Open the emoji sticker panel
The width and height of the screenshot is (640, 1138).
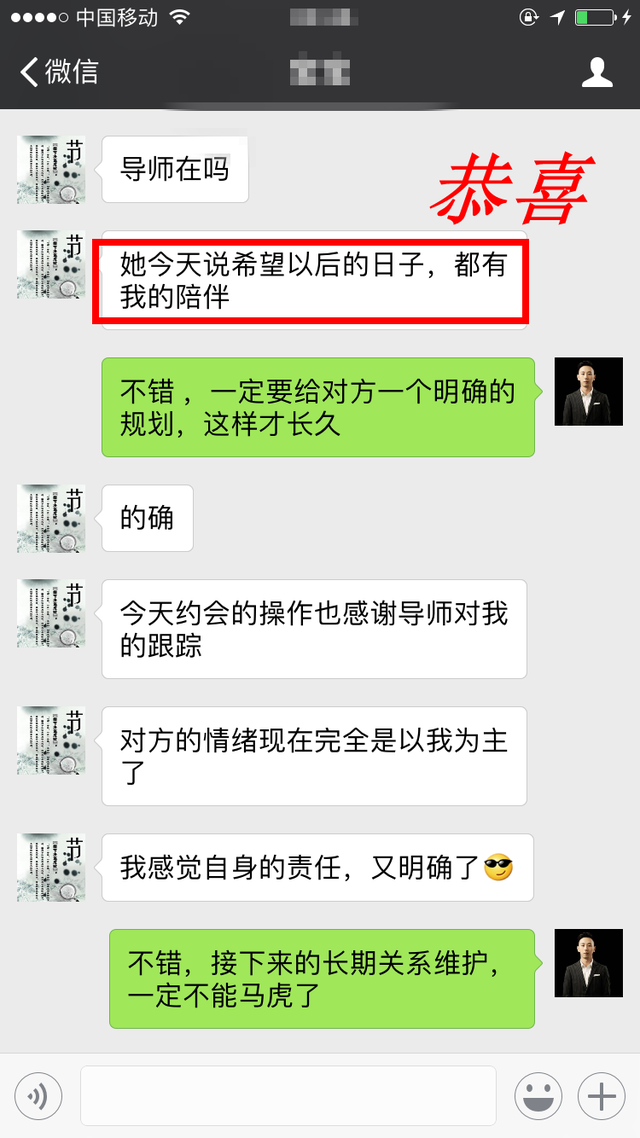point(538,1097)
